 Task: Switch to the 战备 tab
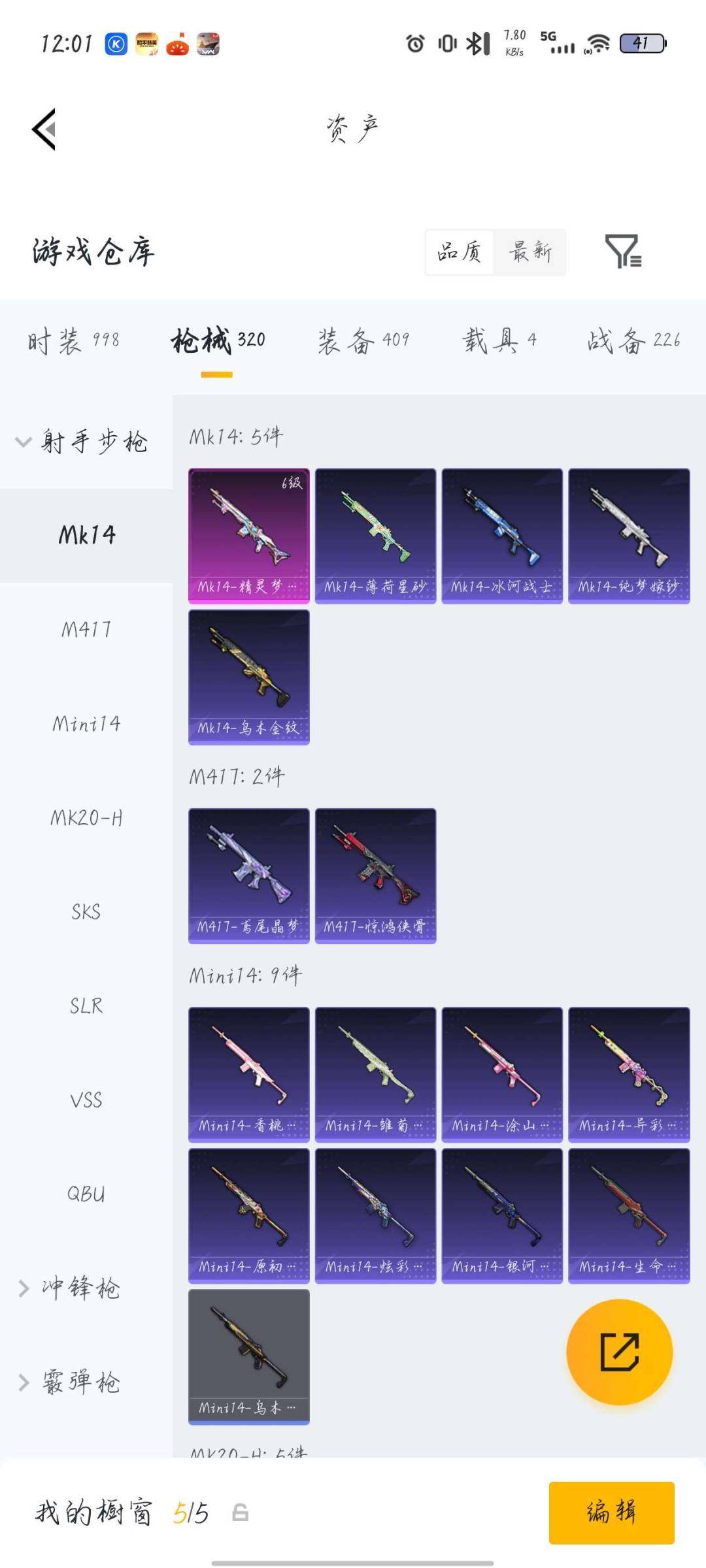pyautogui.click(x=633, y=340)
